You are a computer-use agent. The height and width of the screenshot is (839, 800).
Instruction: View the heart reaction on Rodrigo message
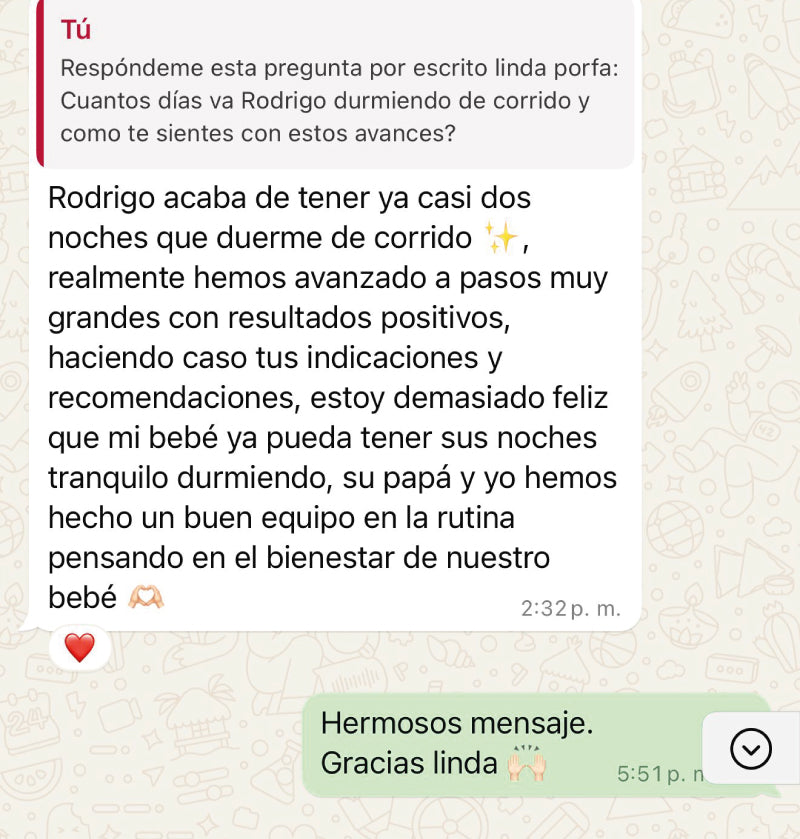pos(79,647)
